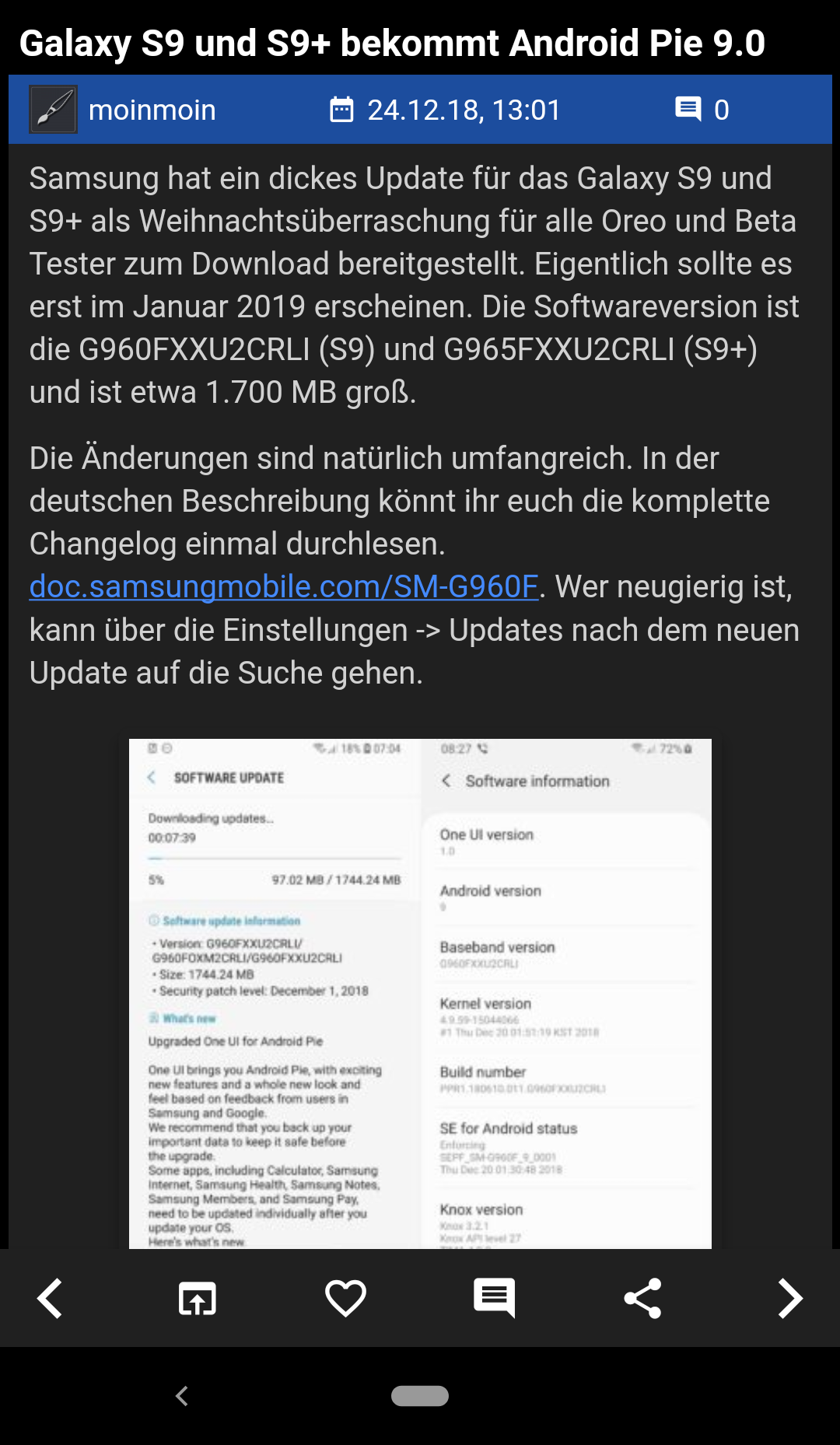Tap the system home pill
The width and height of the screenshot is (840, 1445).
420,1396
